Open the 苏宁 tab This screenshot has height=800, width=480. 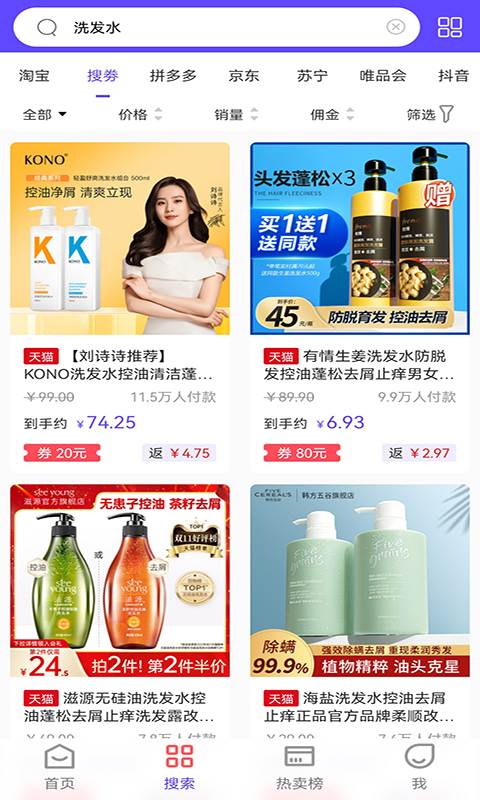pos(312,76)
